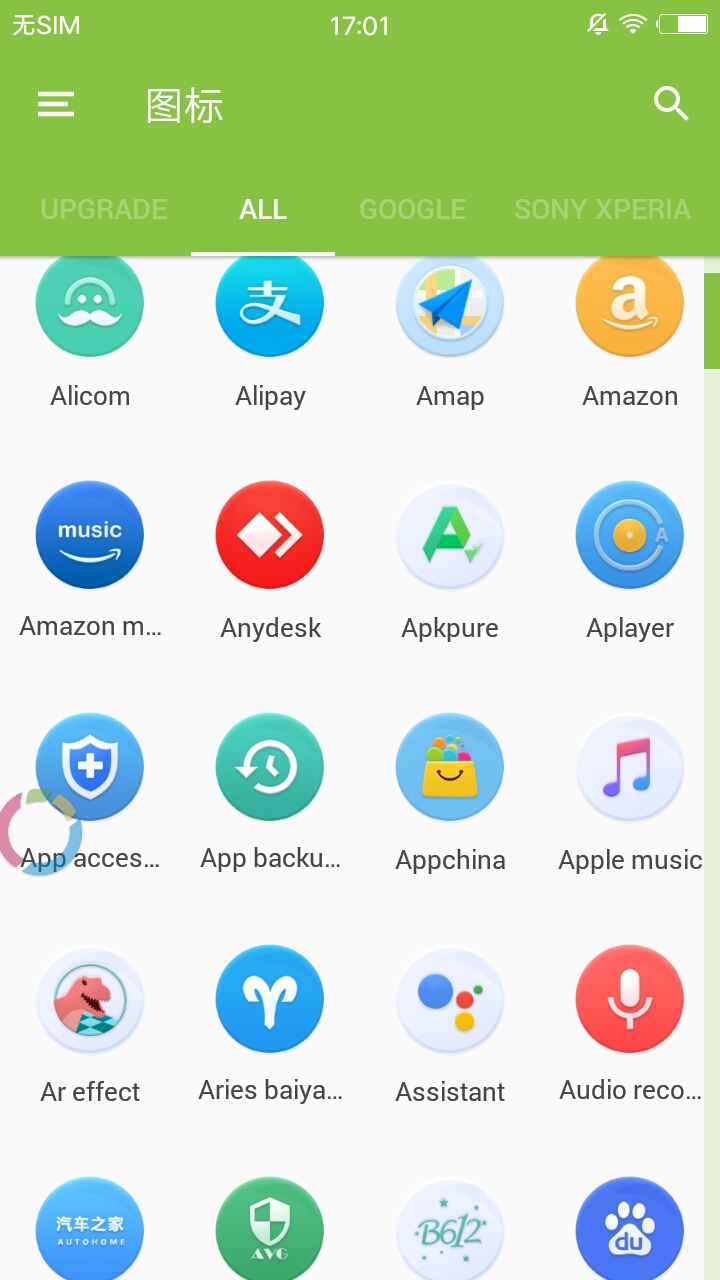
Task: Open the hamburger drawer menu
Action: point(56,104)
